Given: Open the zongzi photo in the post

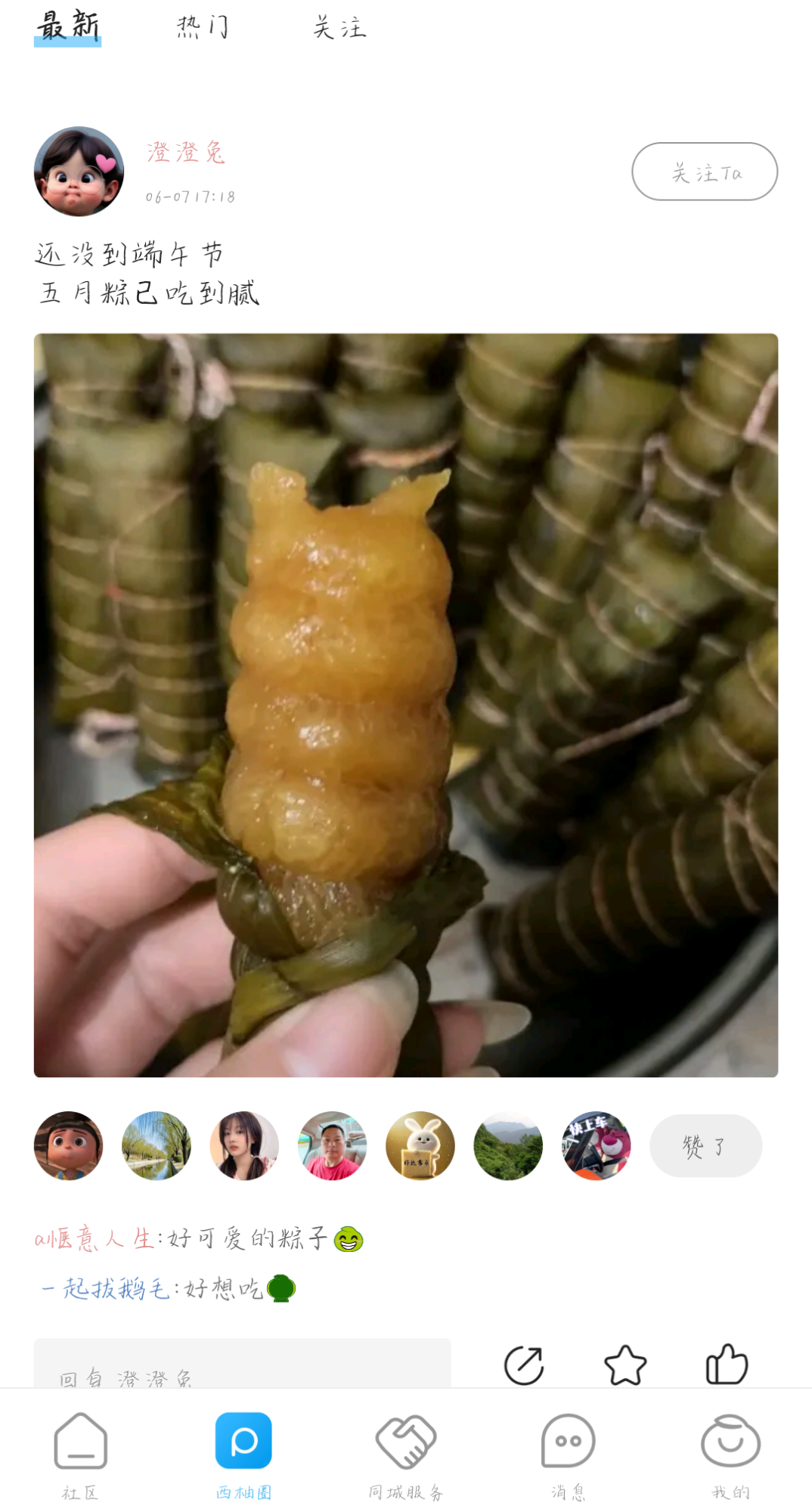Looking at the screenshot, I should point(406,705).
